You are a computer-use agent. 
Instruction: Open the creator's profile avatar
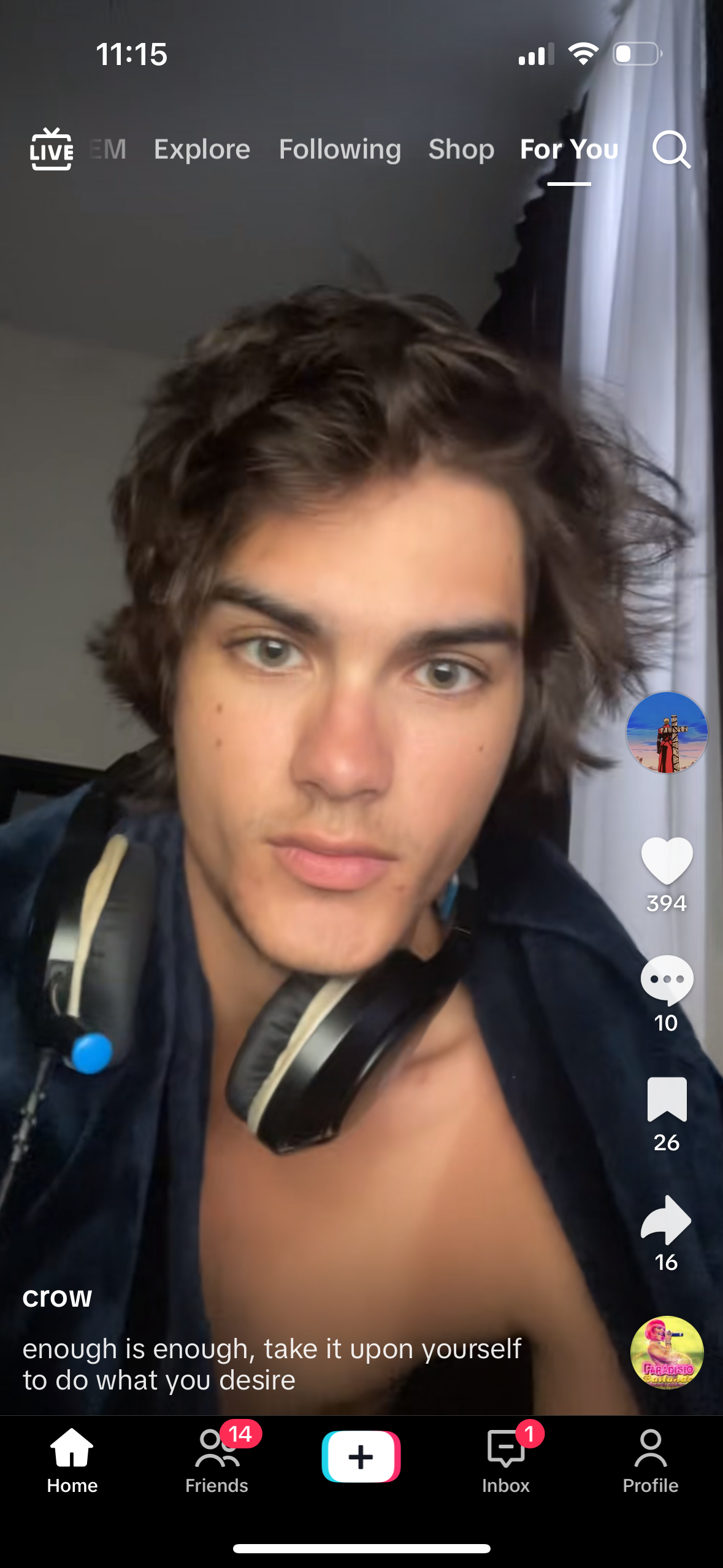pos(667,732)
